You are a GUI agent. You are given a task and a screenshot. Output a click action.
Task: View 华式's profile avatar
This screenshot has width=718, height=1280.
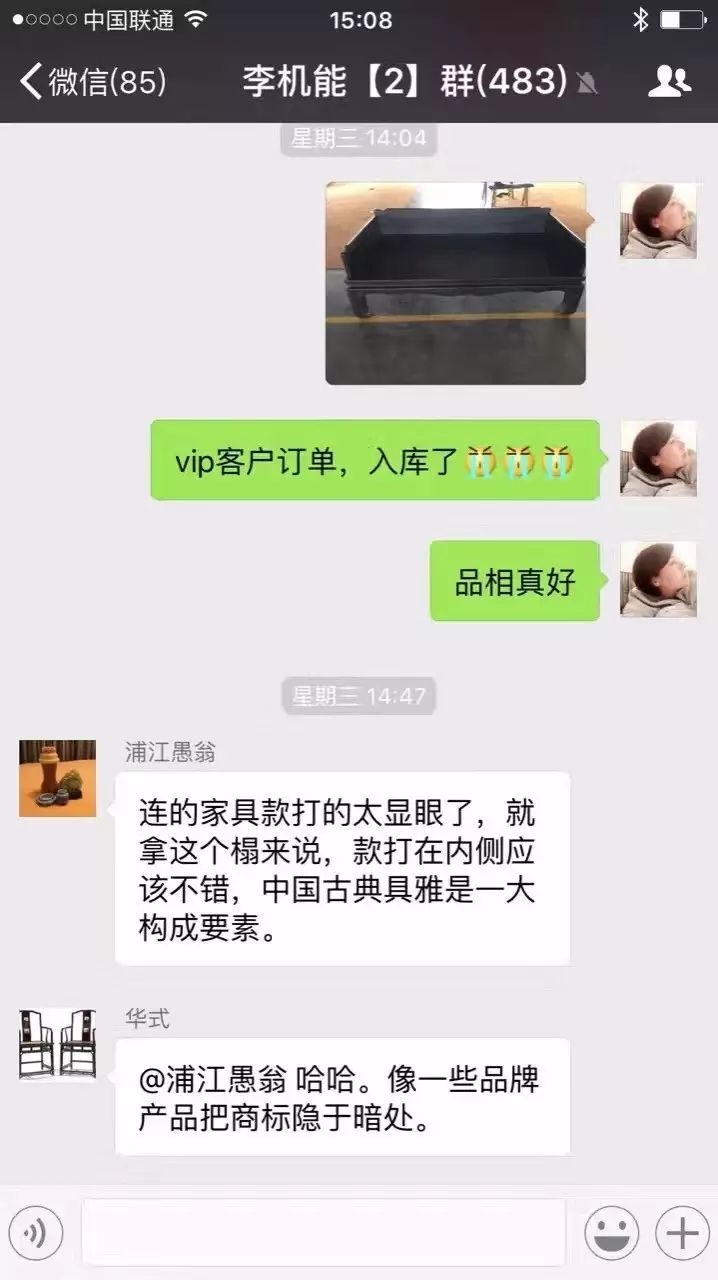click(57, 1044)
